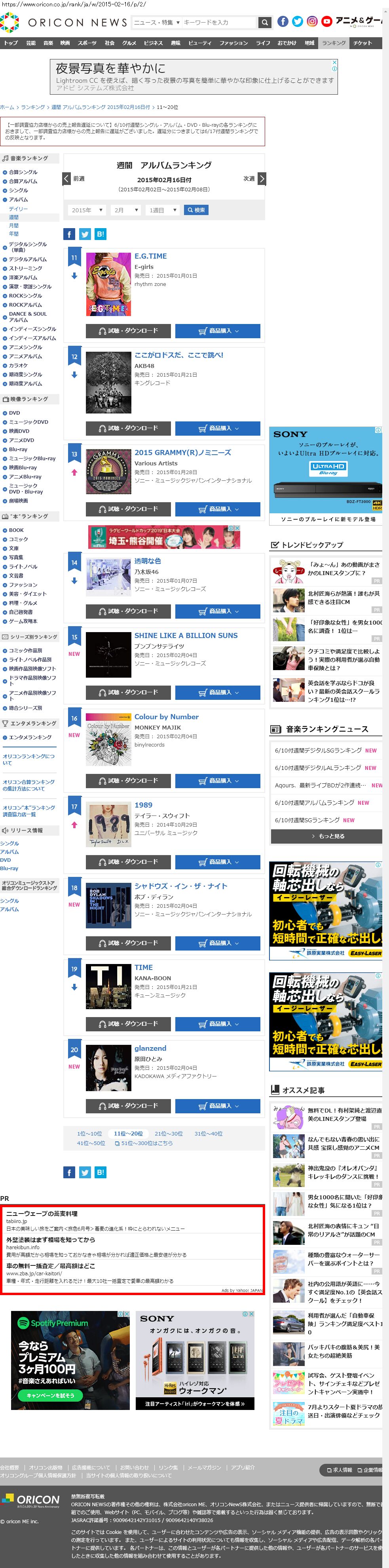Tap the blue 検索 button
The width and height of the screenshot is (389, 1568).
coord(196,210)
